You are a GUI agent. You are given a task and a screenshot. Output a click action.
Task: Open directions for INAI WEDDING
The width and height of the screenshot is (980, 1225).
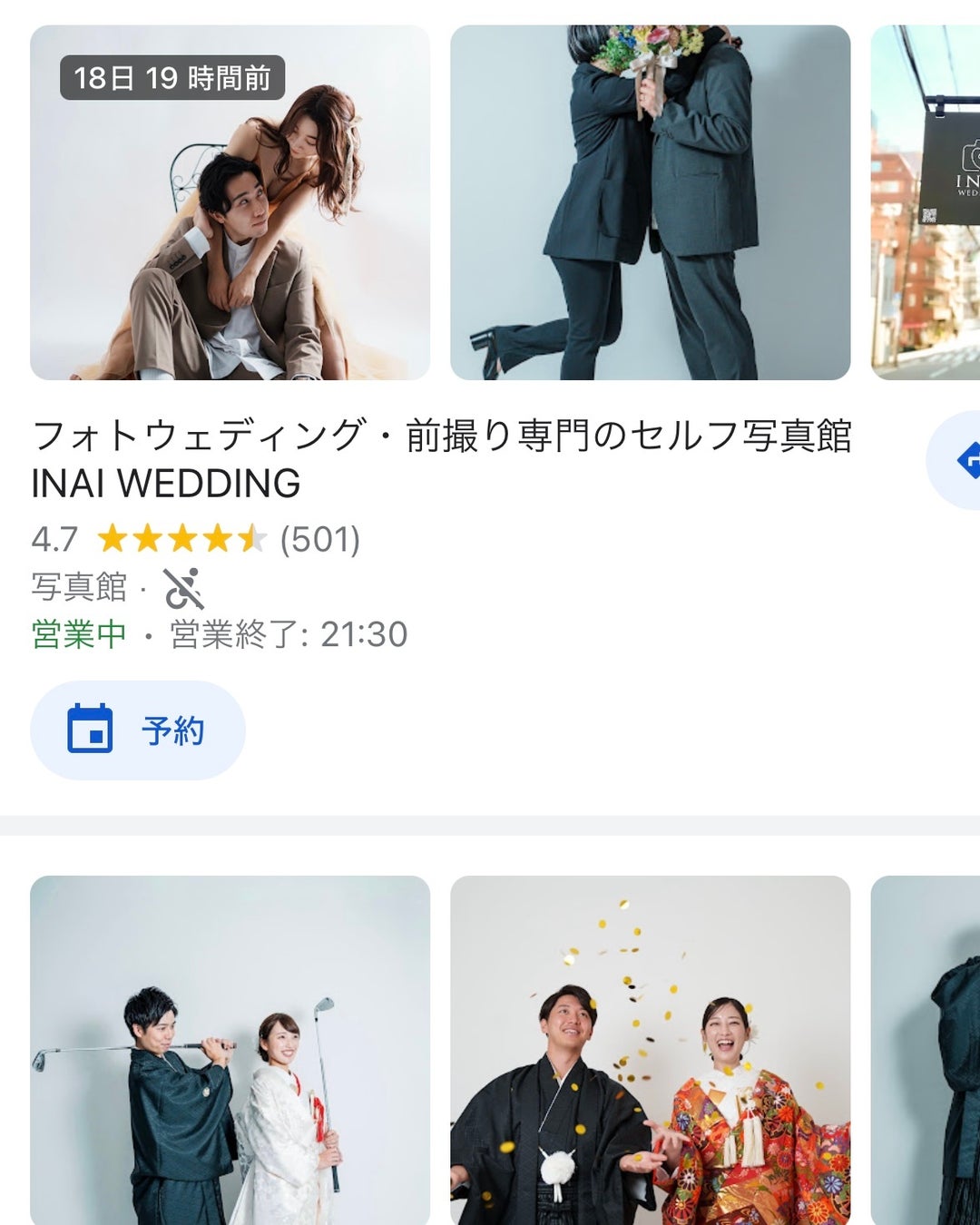point(957,460)
